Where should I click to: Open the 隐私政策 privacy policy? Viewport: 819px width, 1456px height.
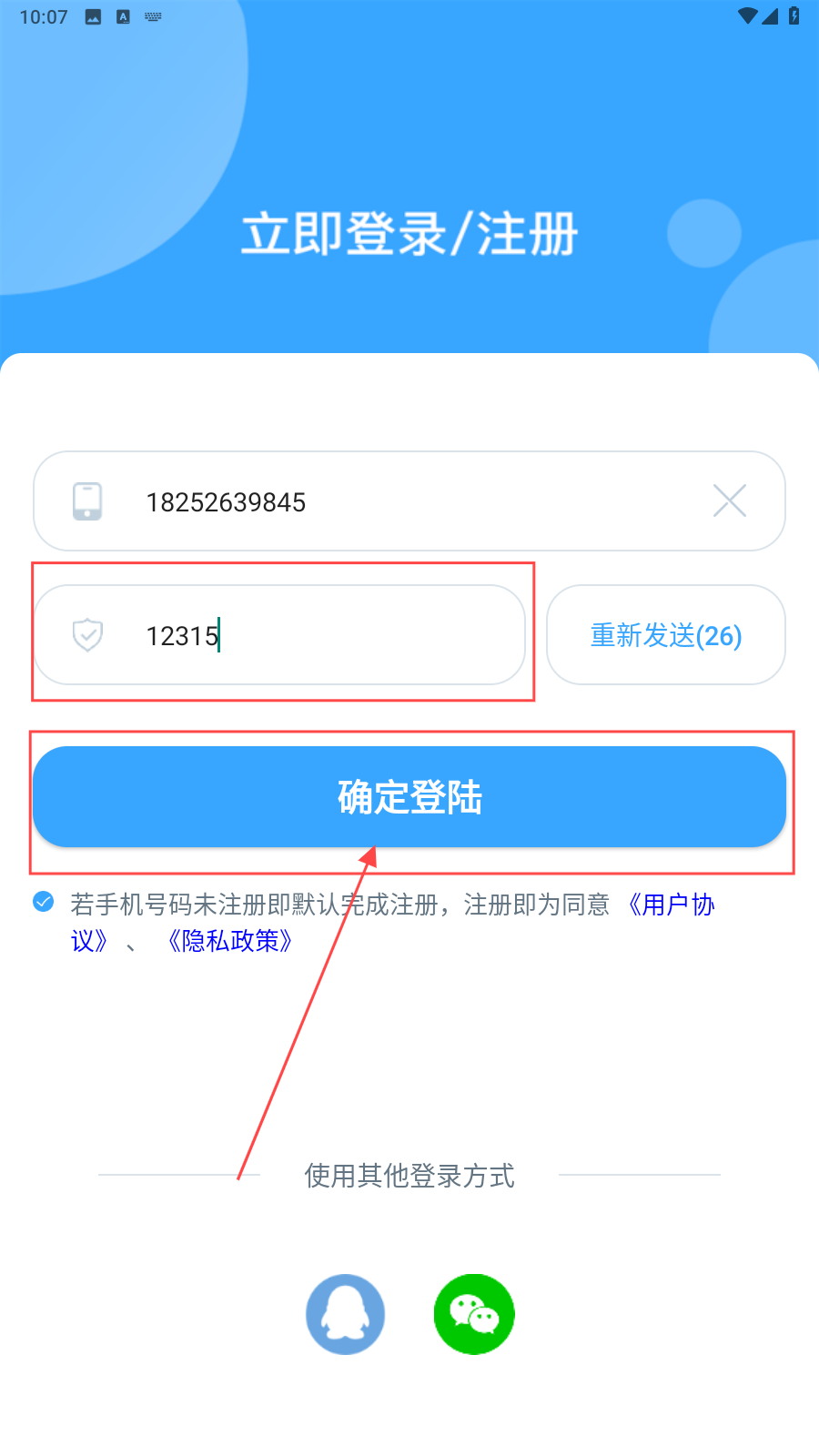click(230, 941)
